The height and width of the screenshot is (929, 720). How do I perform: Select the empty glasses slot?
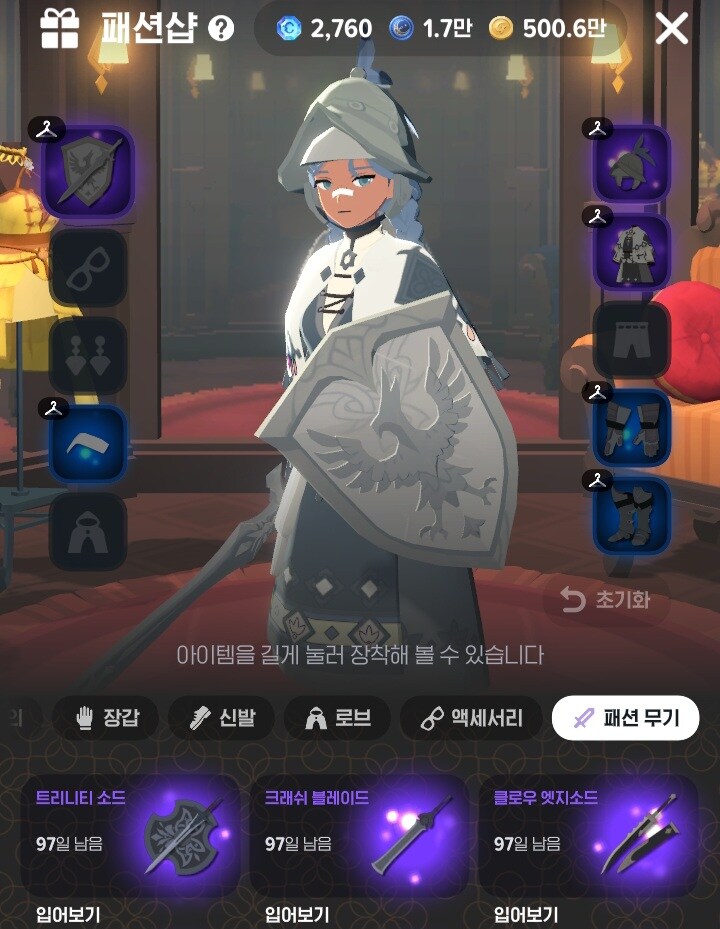88,267
